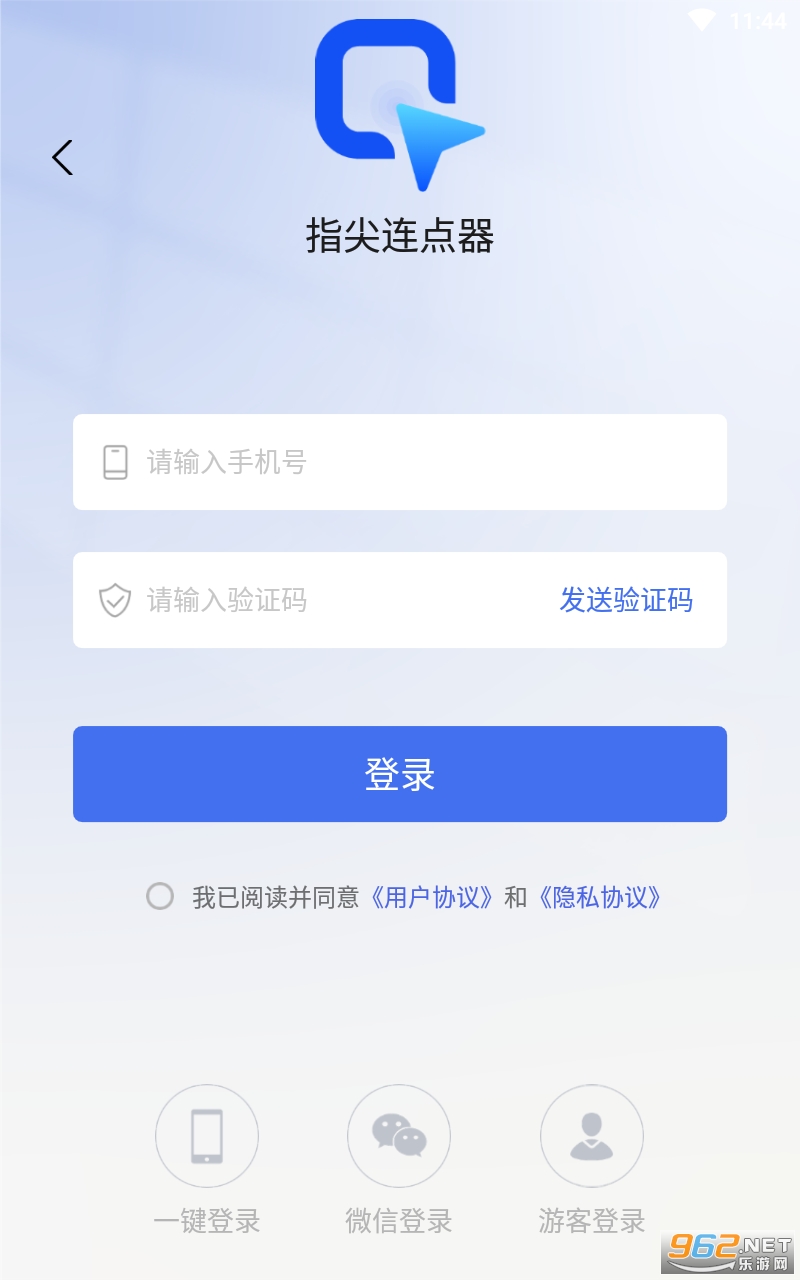Tap the blue 登录 button
The height and width of the screenshot is (1280, 800).
tap(400, 774)
